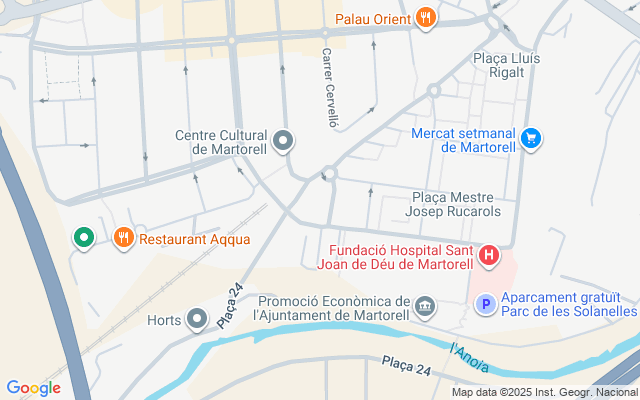Open the green pin beside Restaurant Aqqua

coord(84,238)
